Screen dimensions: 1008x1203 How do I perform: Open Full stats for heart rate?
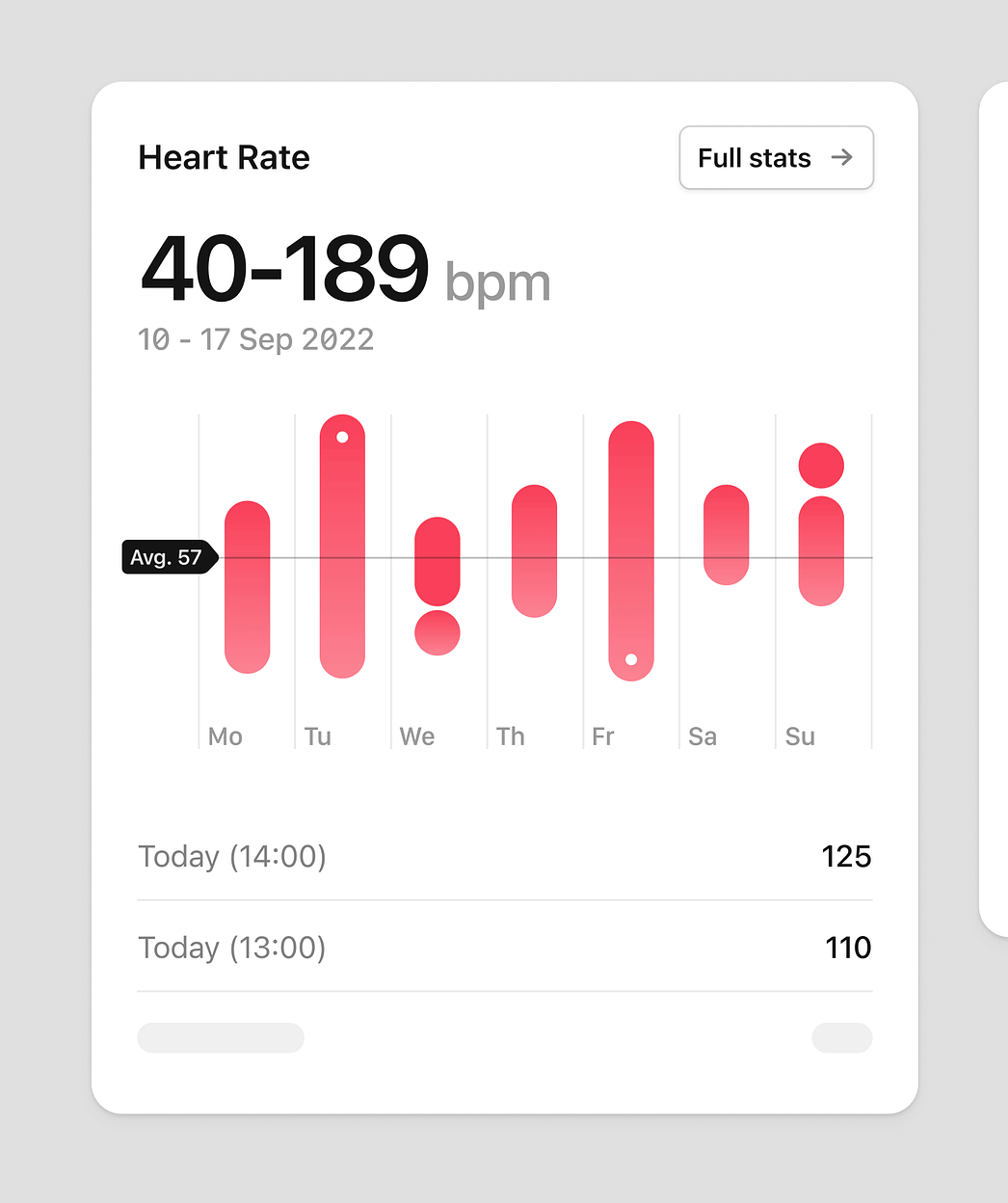(776, 158)
